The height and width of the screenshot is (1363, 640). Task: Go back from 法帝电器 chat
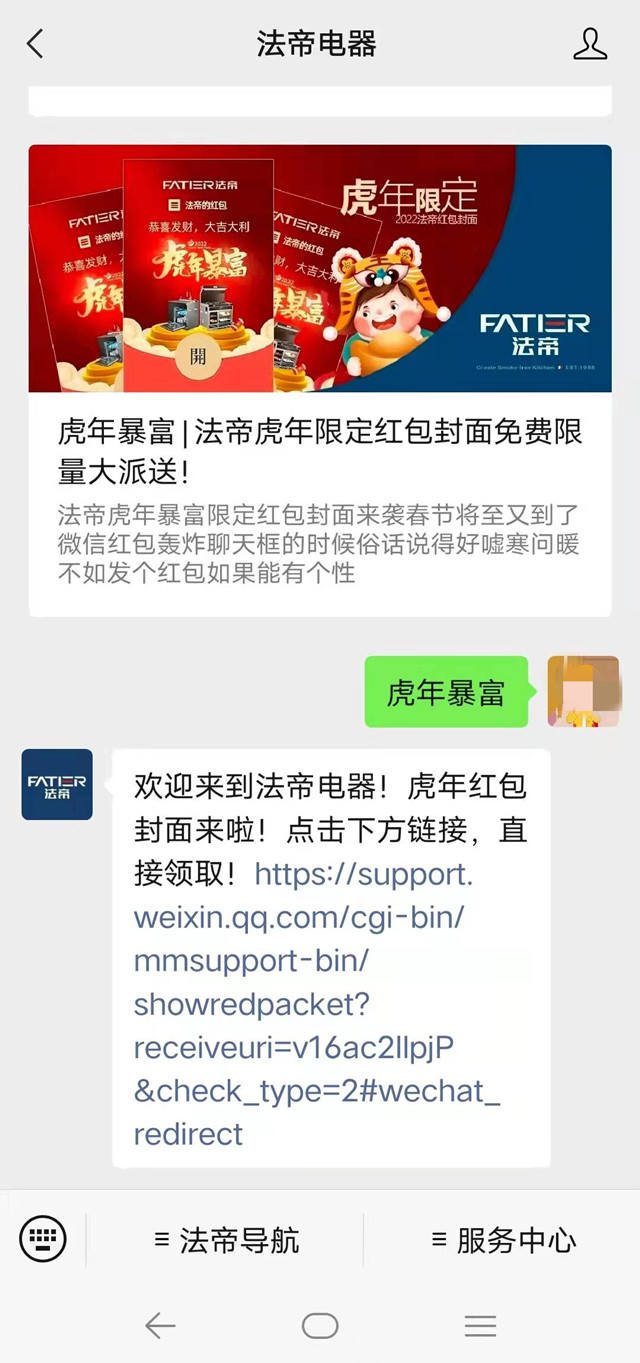[36, 44]
